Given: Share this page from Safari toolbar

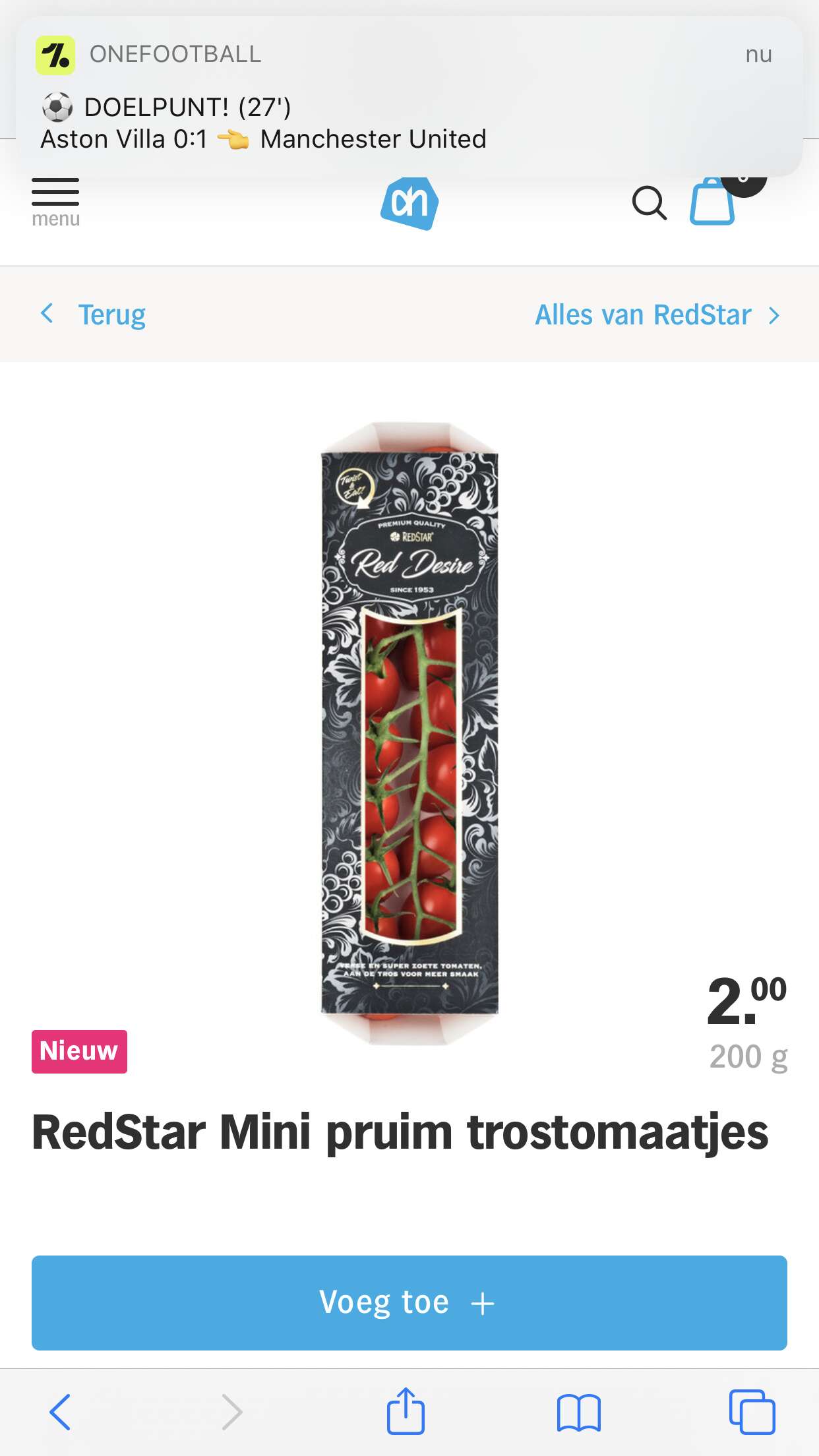Looking at the screenshot, I should (406, 1411).
